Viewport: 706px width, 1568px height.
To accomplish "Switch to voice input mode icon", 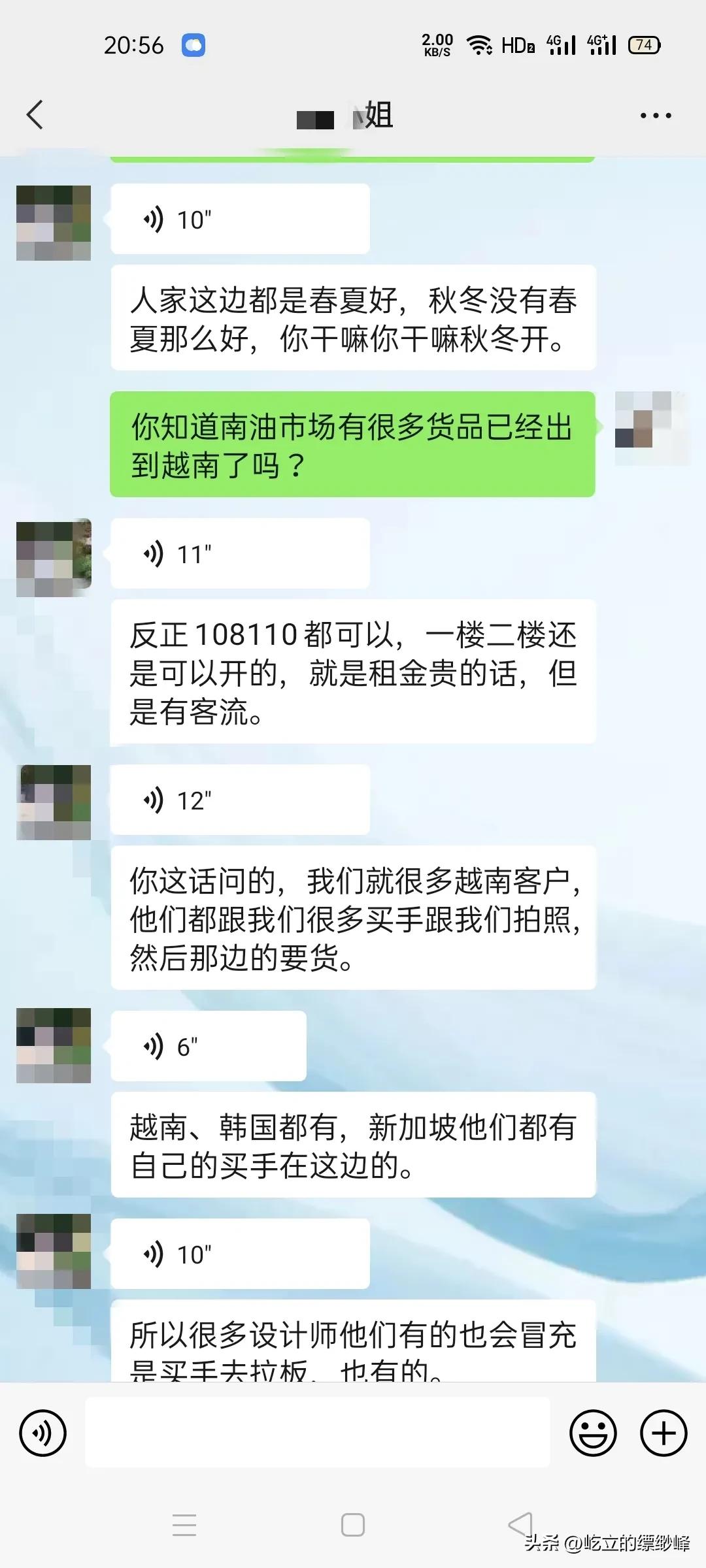I will [x=43, y=1433].
